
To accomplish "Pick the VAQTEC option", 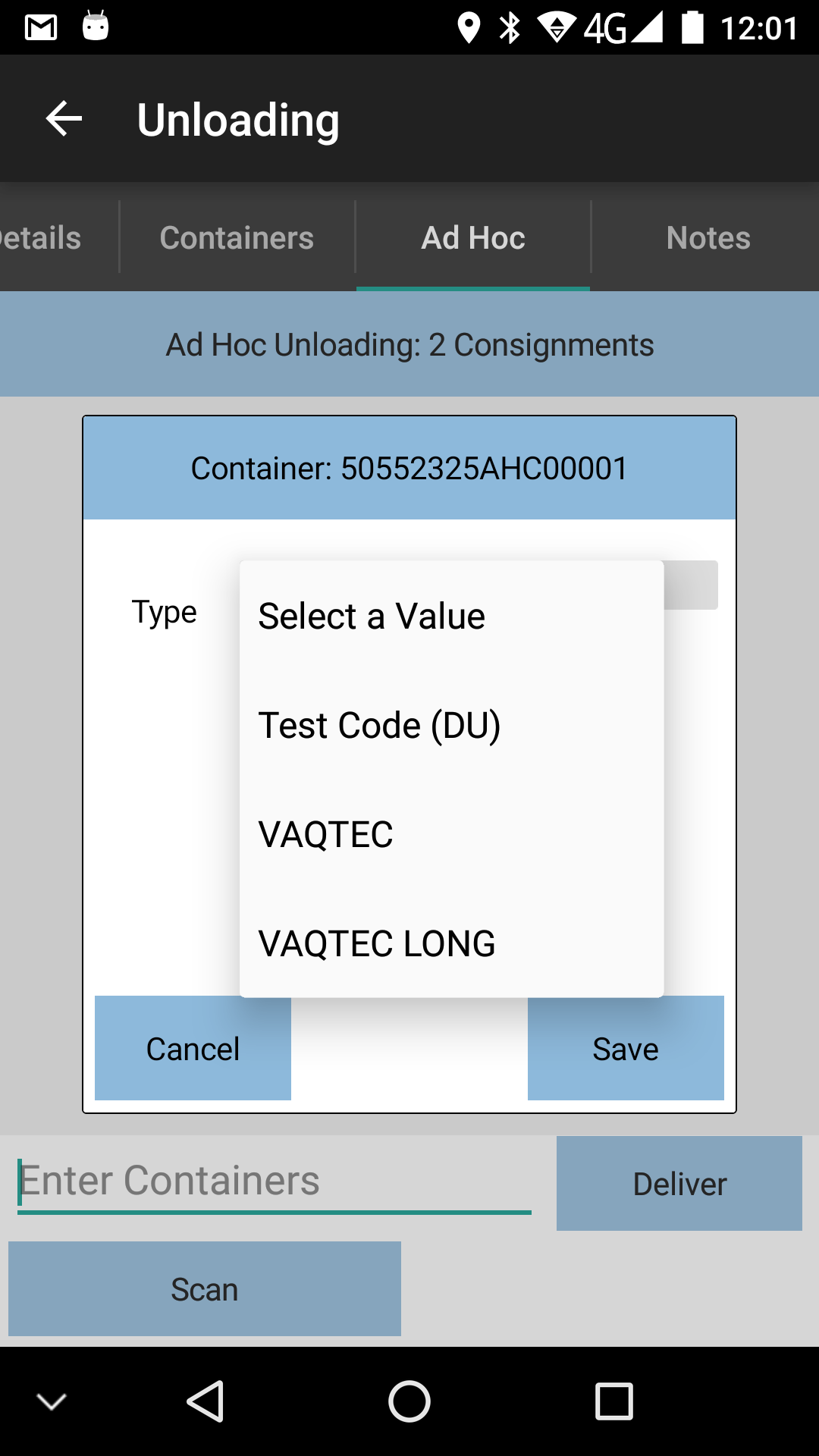I will point(451,834).
